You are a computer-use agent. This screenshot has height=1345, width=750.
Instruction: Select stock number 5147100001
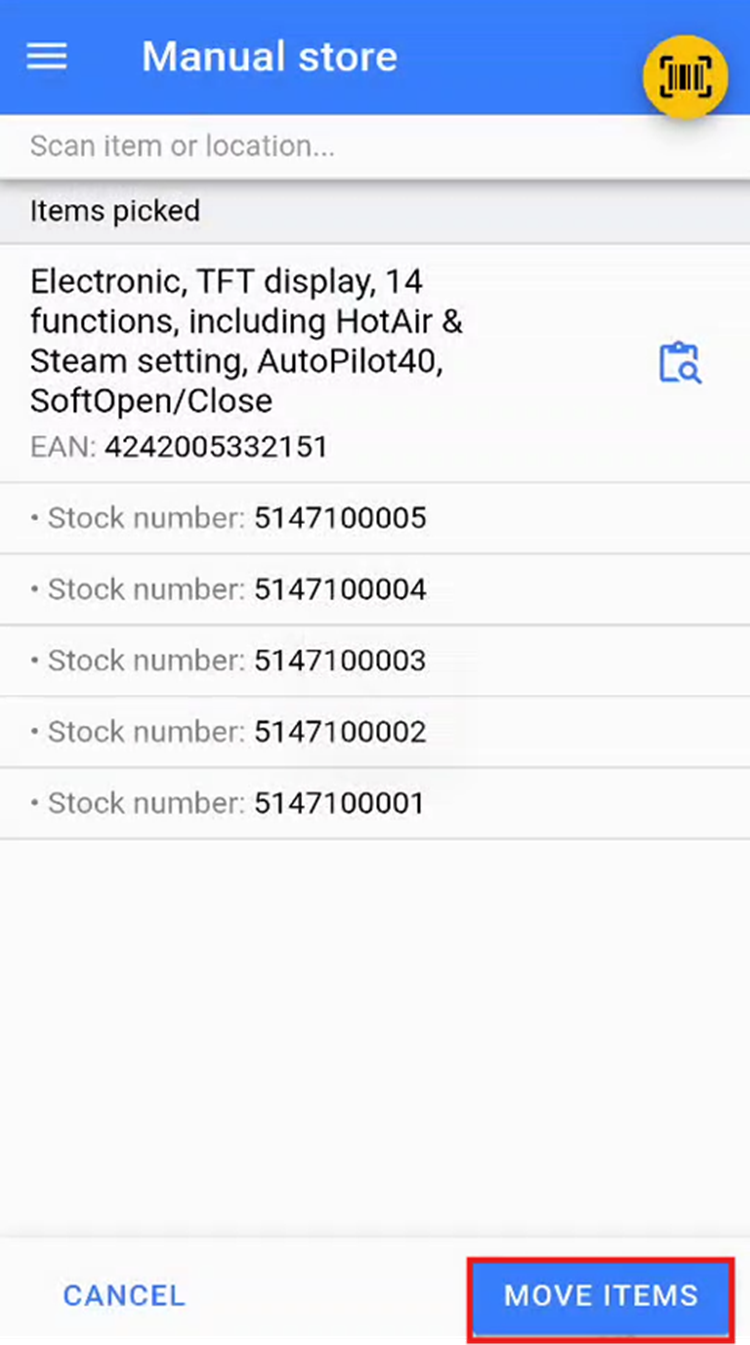coord(340,803)
